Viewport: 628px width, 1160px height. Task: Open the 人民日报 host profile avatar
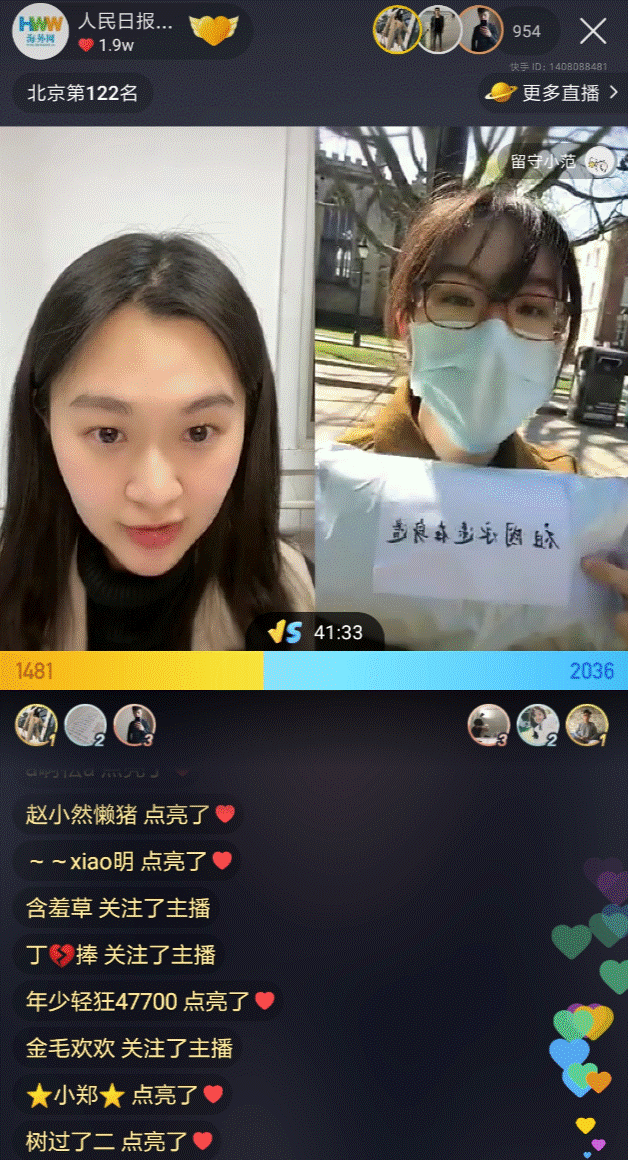(41, 31)
